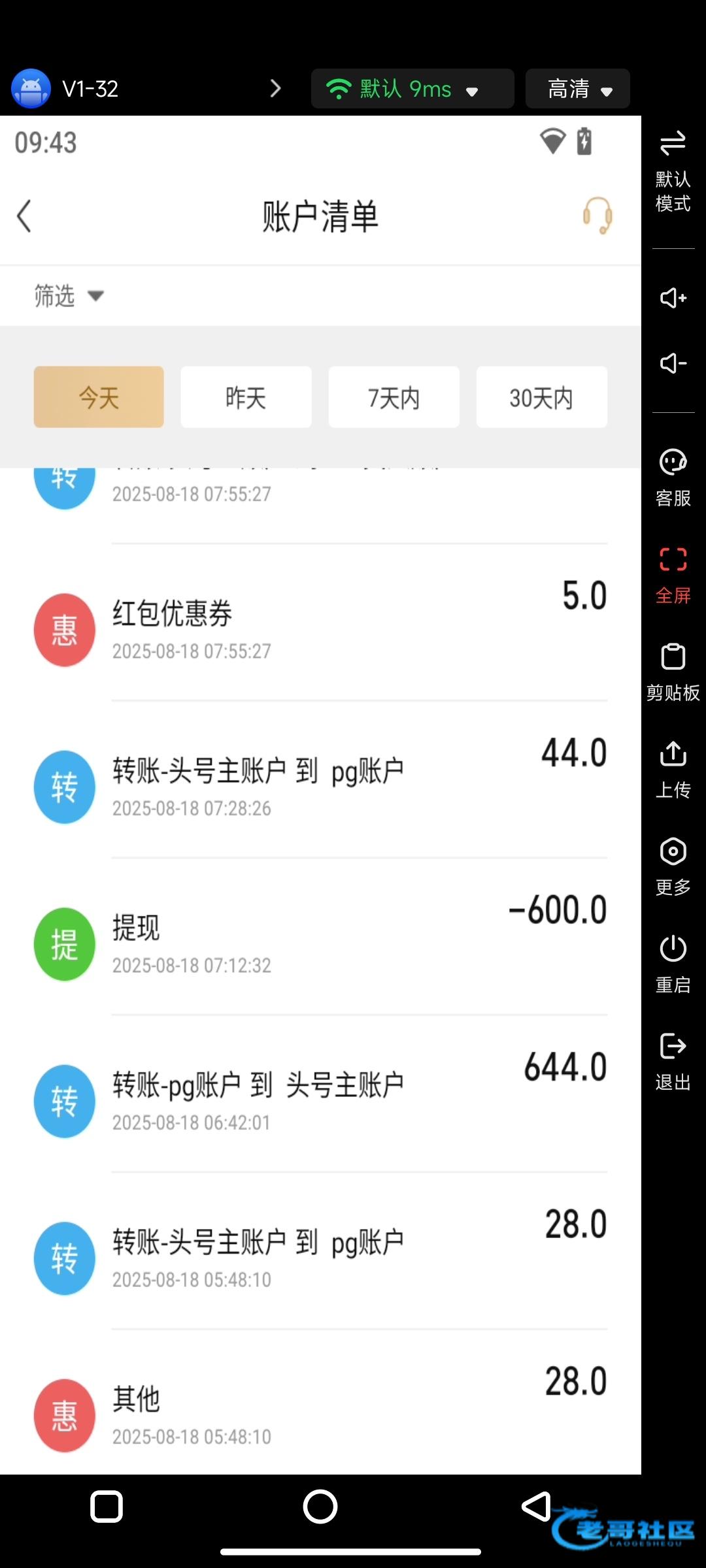
Task: Open the 高清 quality dropdown
Action: point(578,89)
